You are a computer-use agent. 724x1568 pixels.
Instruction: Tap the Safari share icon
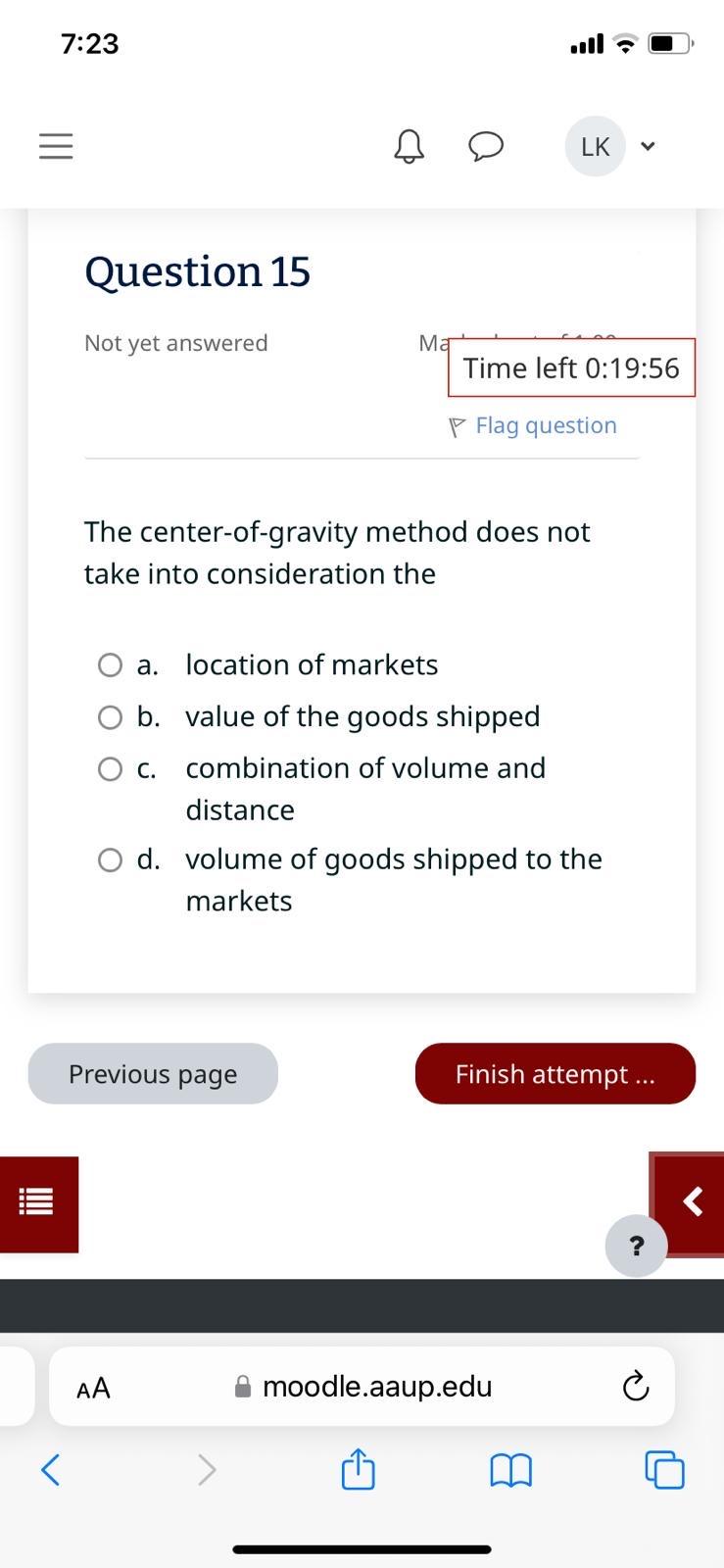[x=358, y=1470]
